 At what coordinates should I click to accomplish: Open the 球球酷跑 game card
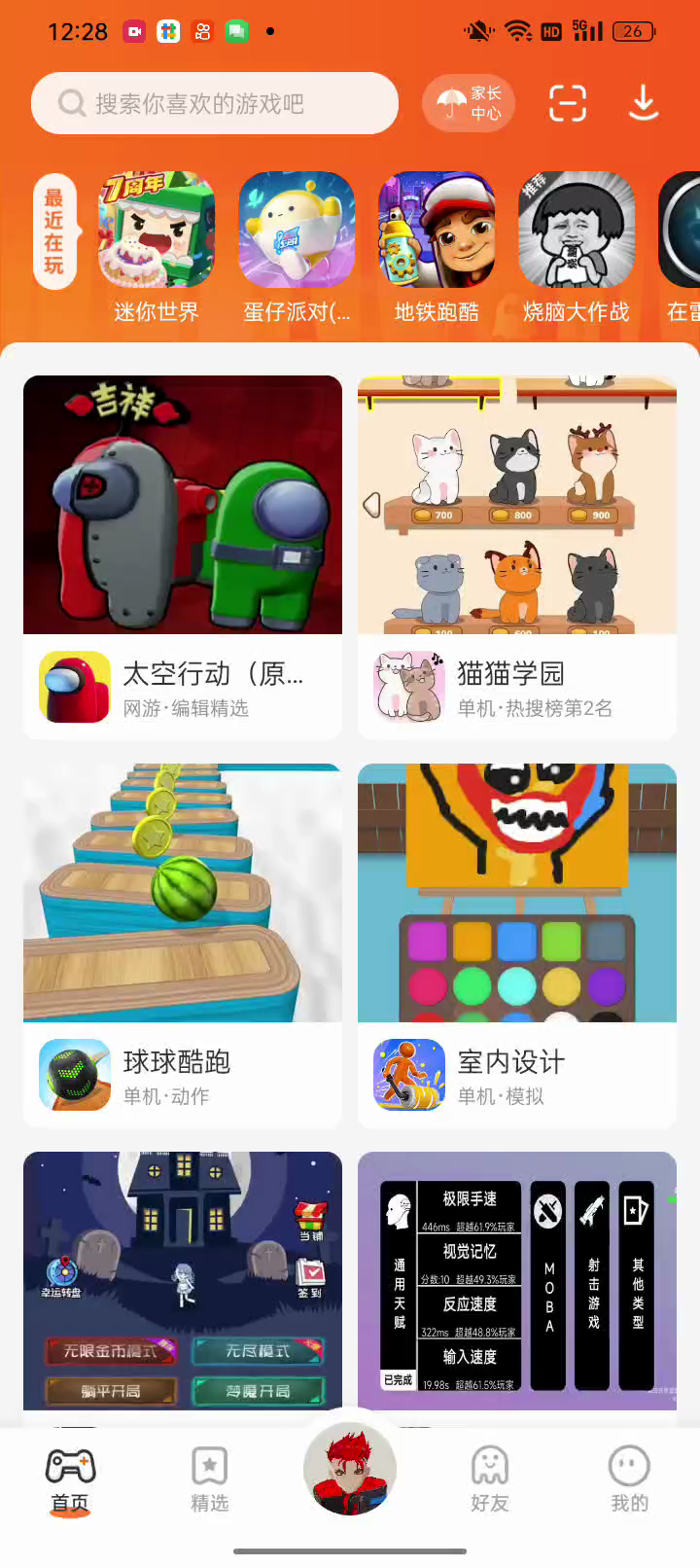point(183,944)
